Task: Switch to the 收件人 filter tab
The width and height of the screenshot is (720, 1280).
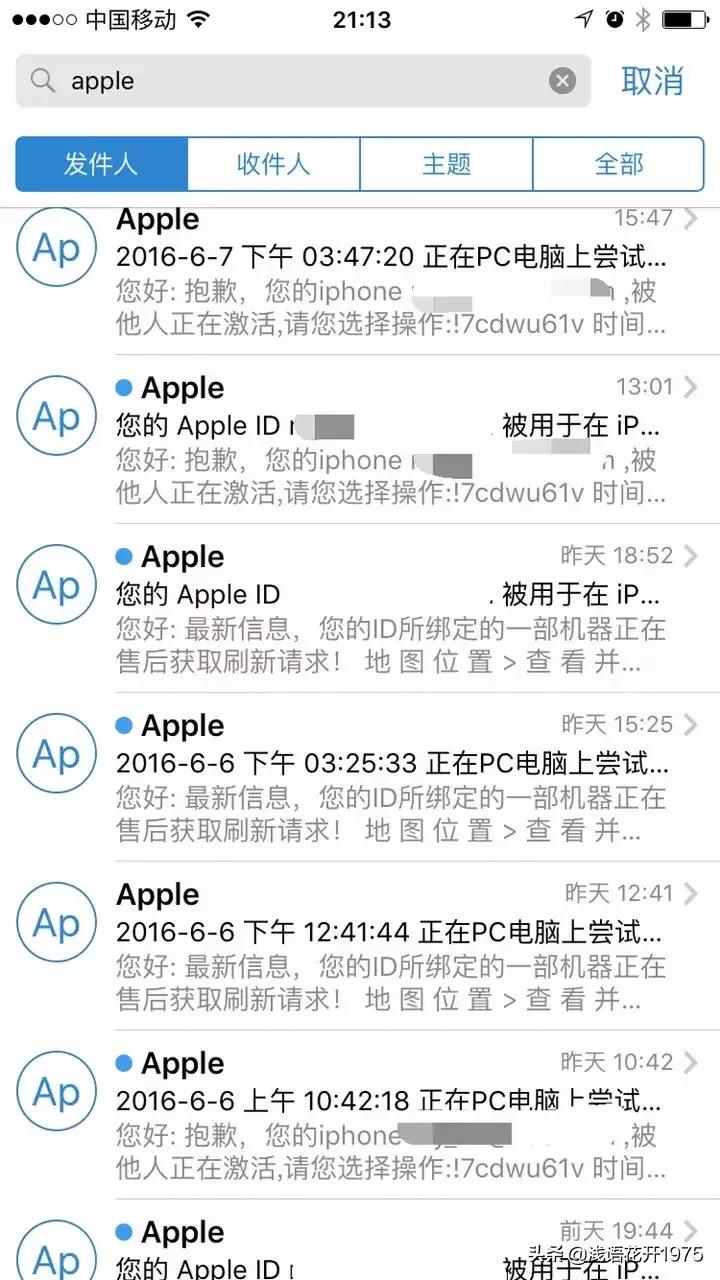Action: pyautogui.click(x=272, y=163)
